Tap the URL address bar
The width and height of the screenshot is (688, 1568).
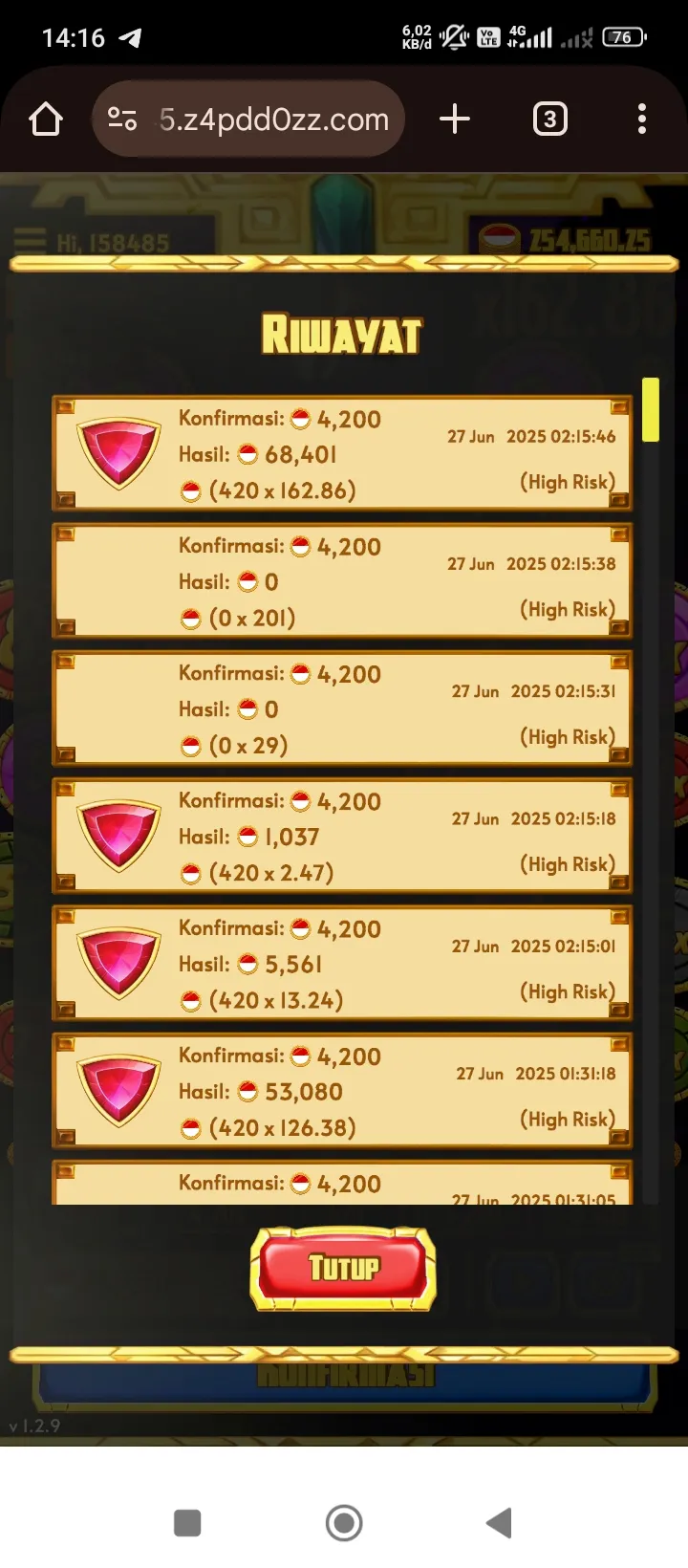tap(273, 120)
